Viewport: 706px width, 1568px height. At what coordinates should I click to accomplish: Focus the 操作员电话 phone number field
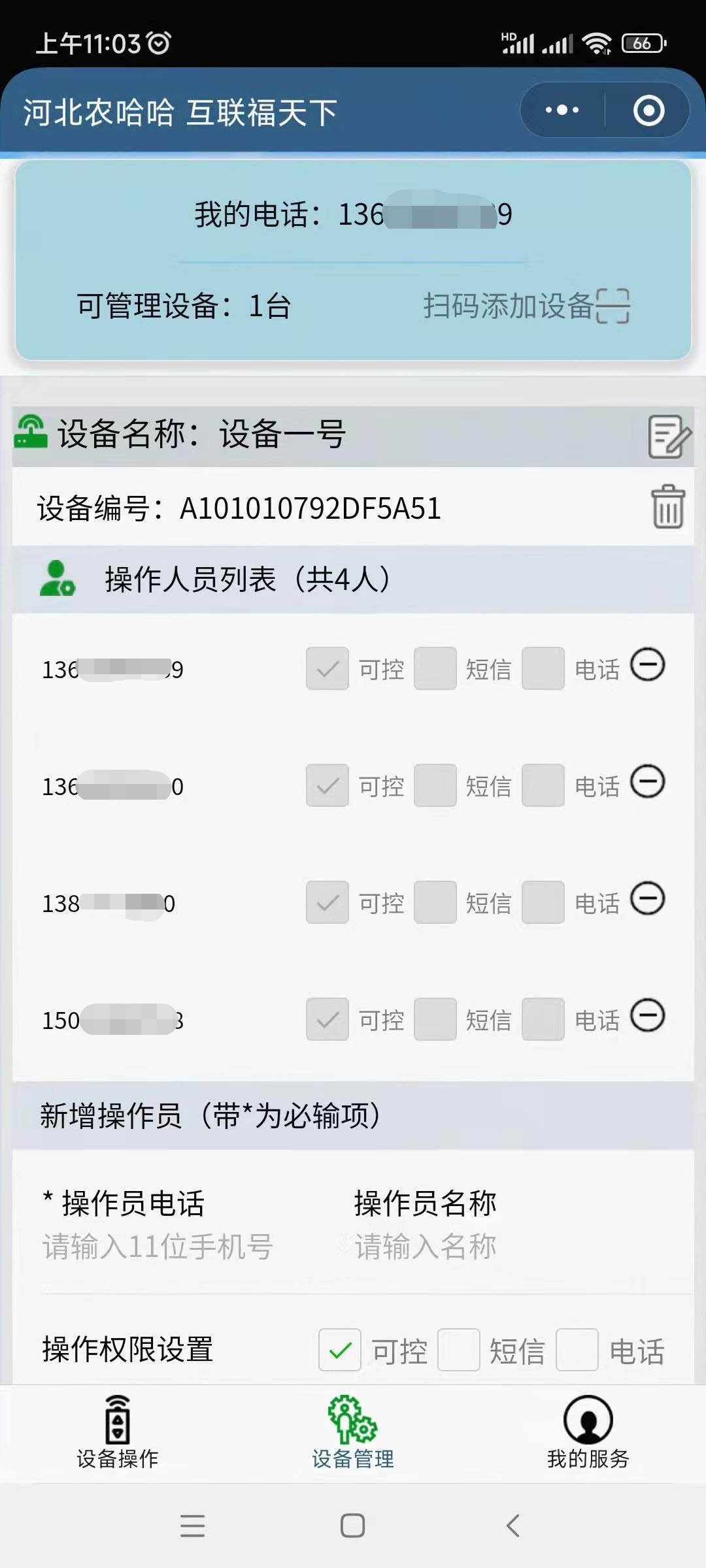(x=158, y=1247)
